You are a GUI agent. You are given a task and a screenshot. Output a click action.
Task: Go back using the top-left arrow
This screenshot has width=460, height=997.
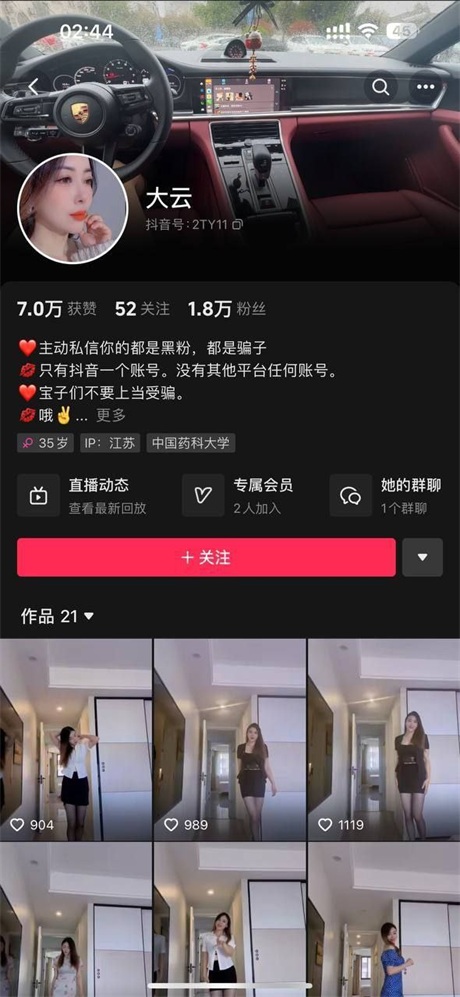(34, 87)
